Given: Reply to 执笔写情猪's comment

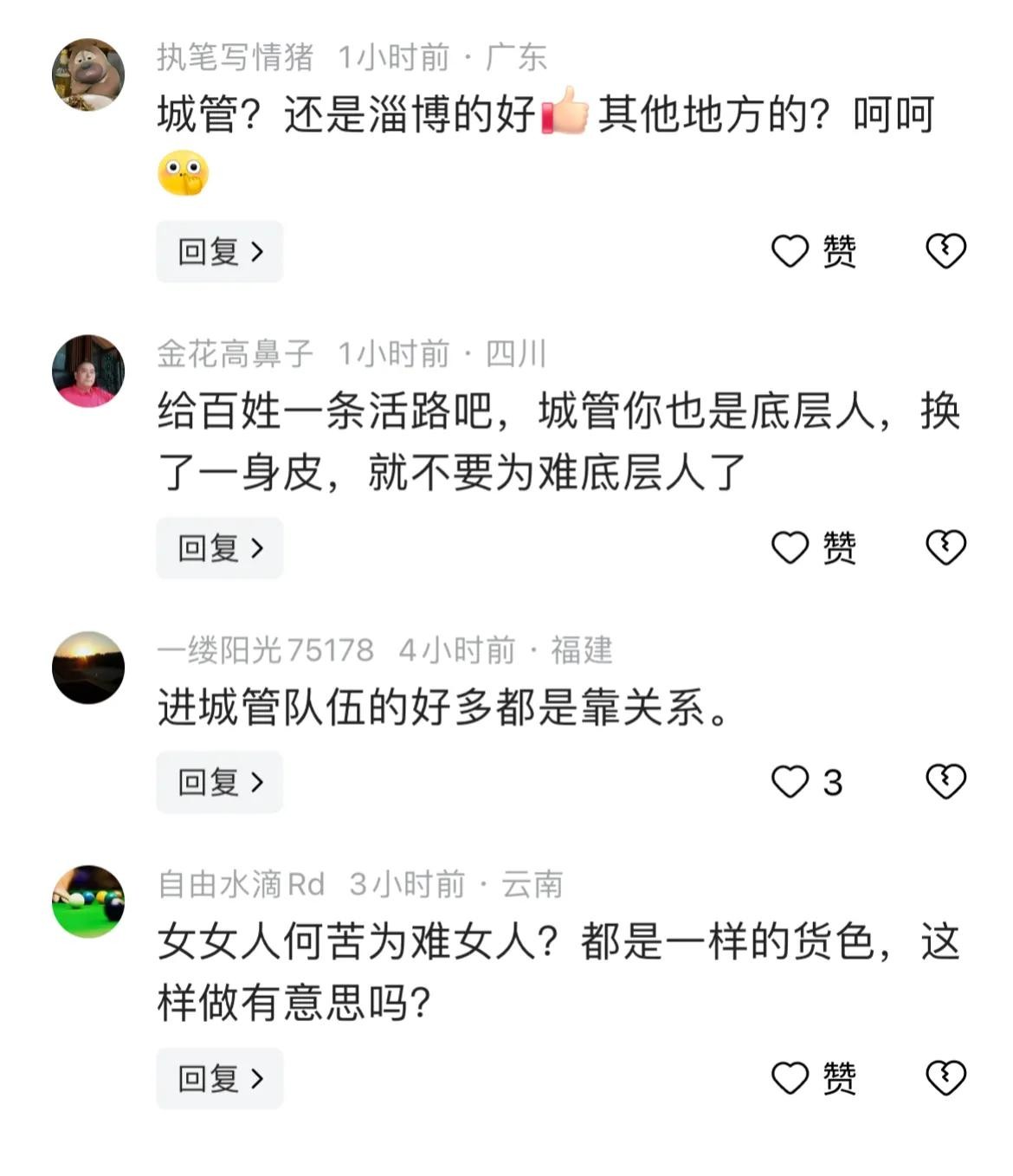Looking at the screenshot, I should [220, 252].
